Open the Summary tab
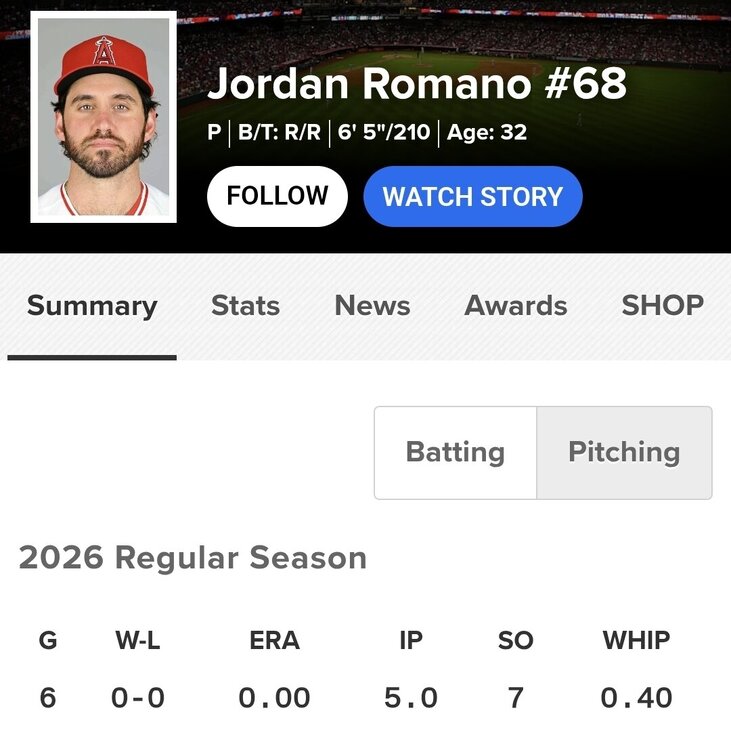This screenshot has height=750, width=731. 92,306
